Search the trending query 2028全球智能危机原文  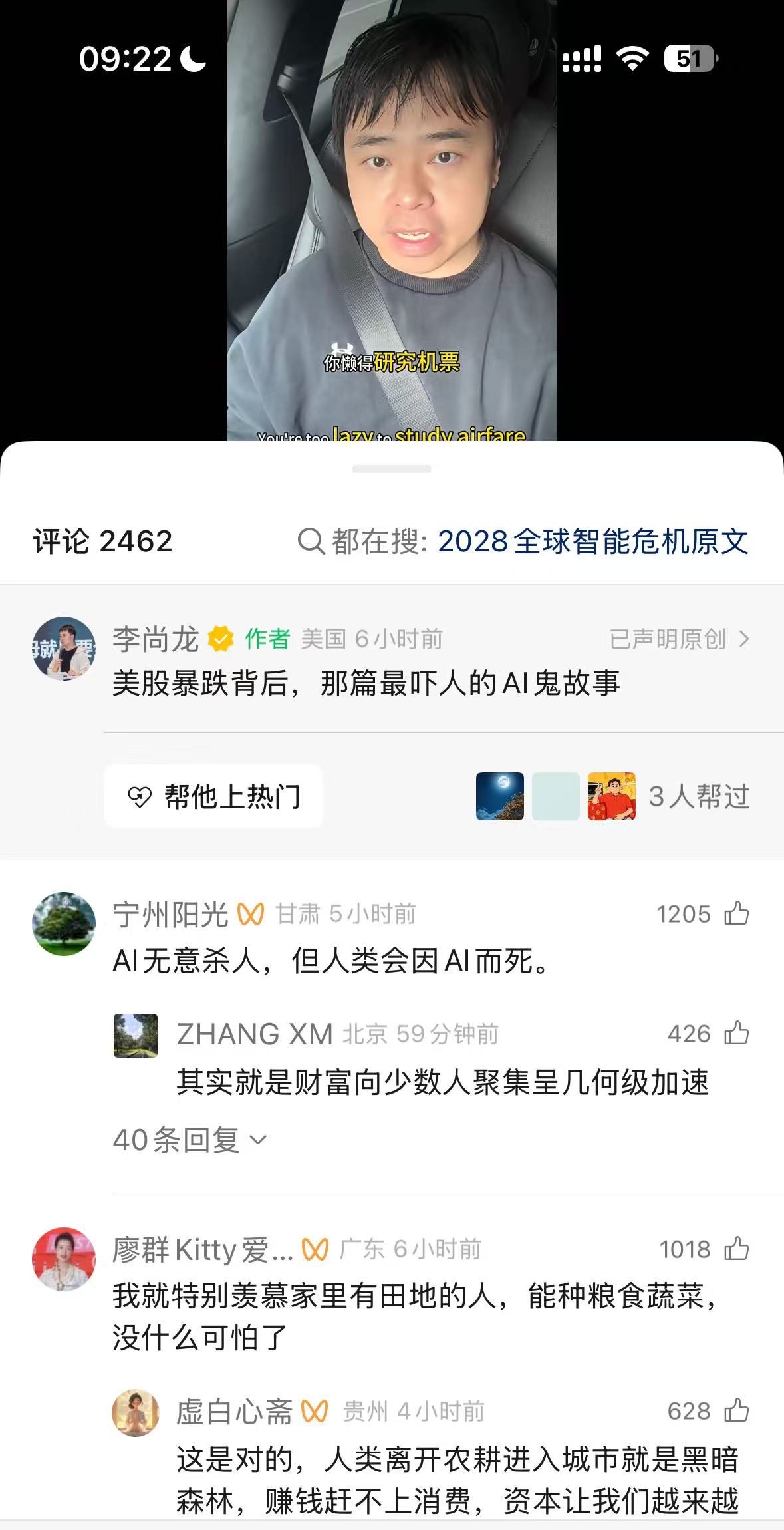[592, 541]
